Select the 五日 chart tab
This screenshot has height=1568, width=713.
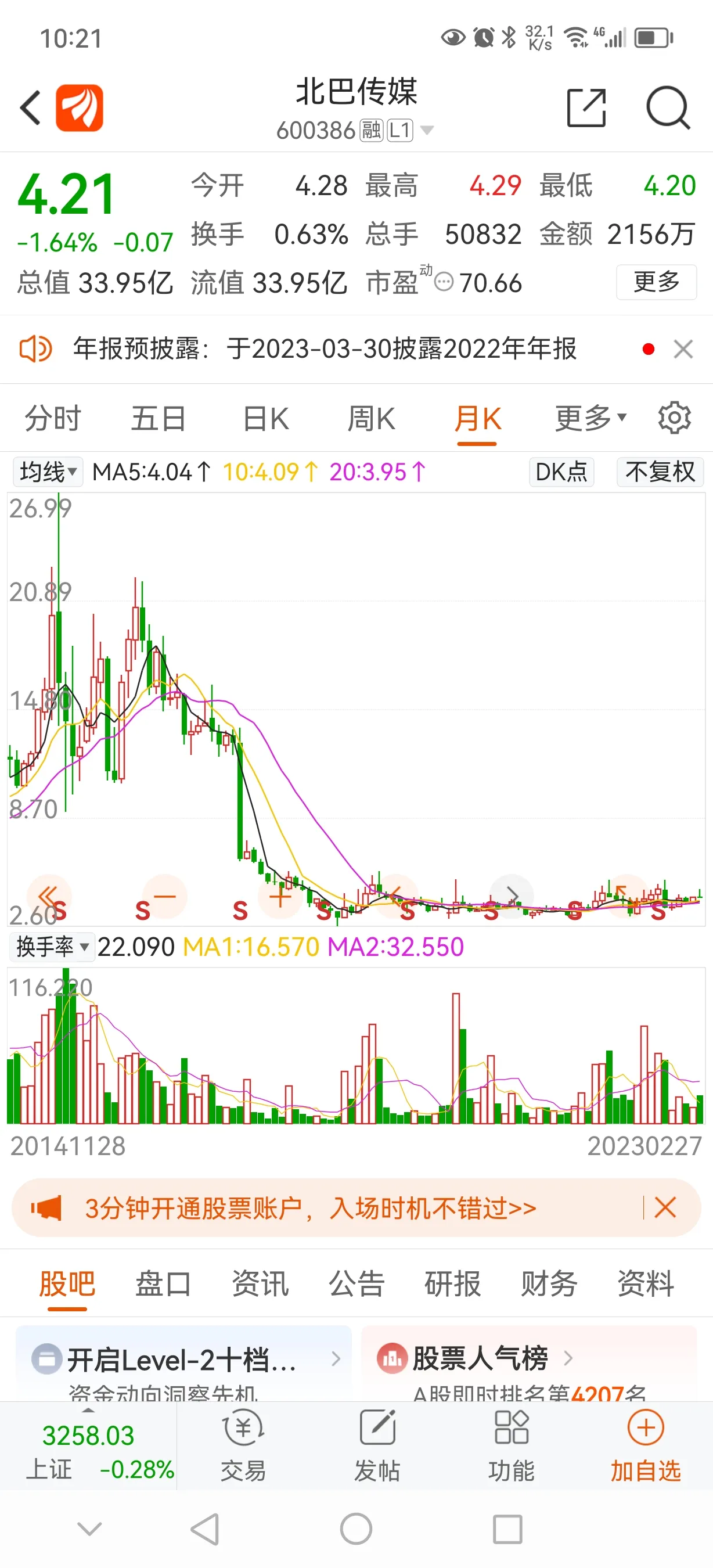[159, 419]
